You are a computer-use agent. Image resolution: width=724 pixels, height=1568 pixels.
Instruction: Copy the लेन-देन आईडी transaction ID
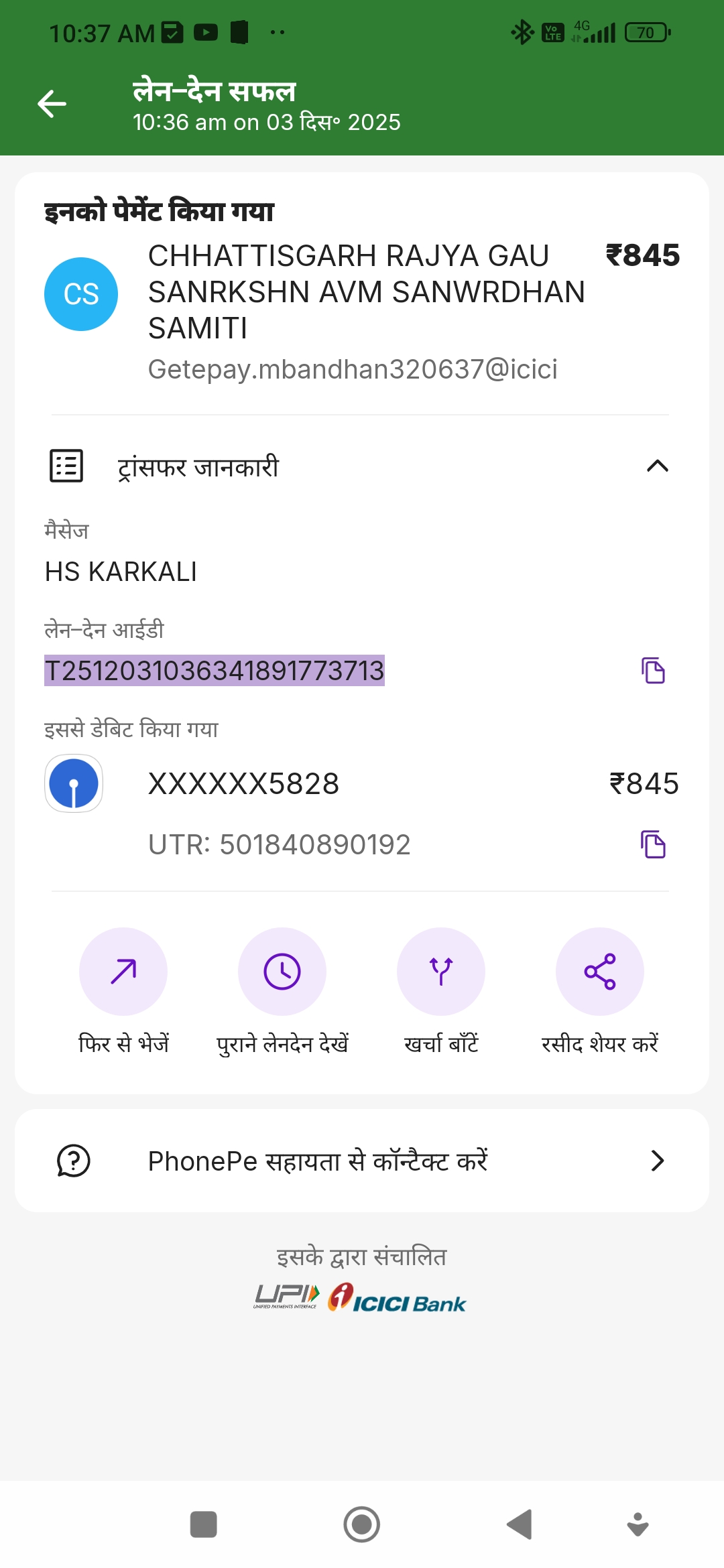653,671
